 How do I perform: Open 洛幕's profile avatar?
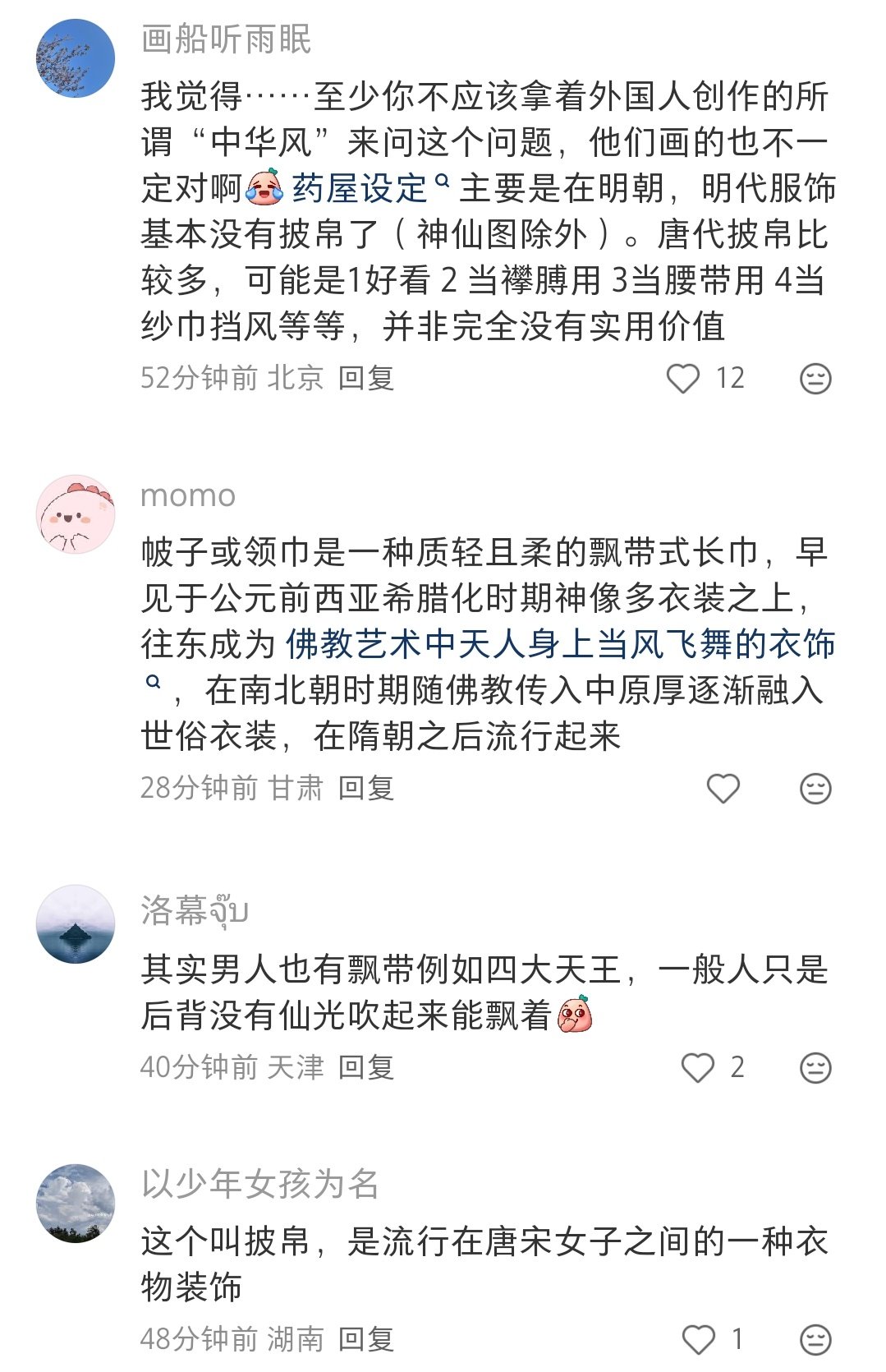[76, 924]
